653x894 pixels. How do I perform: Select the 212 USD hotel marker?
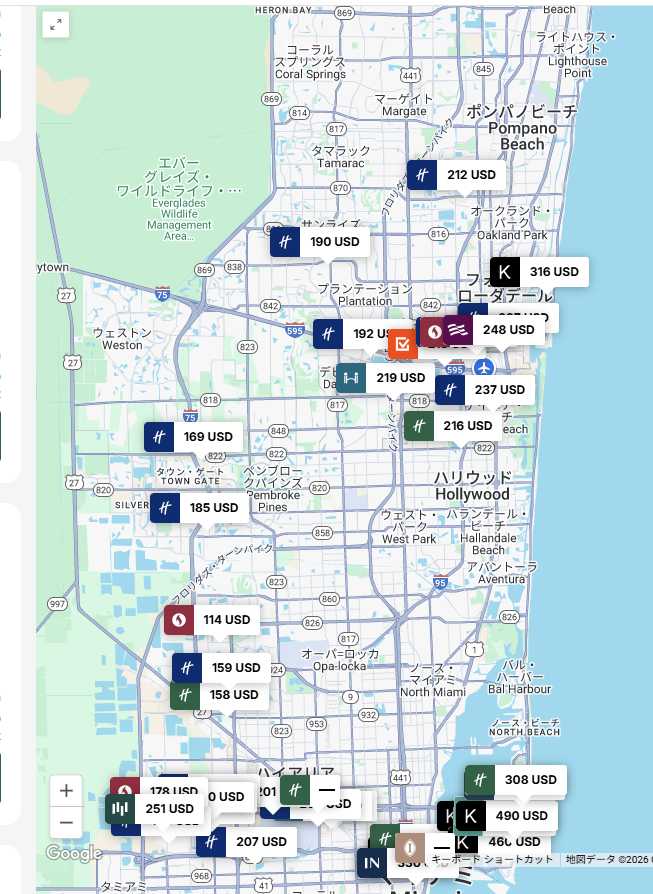coord(454,175)
